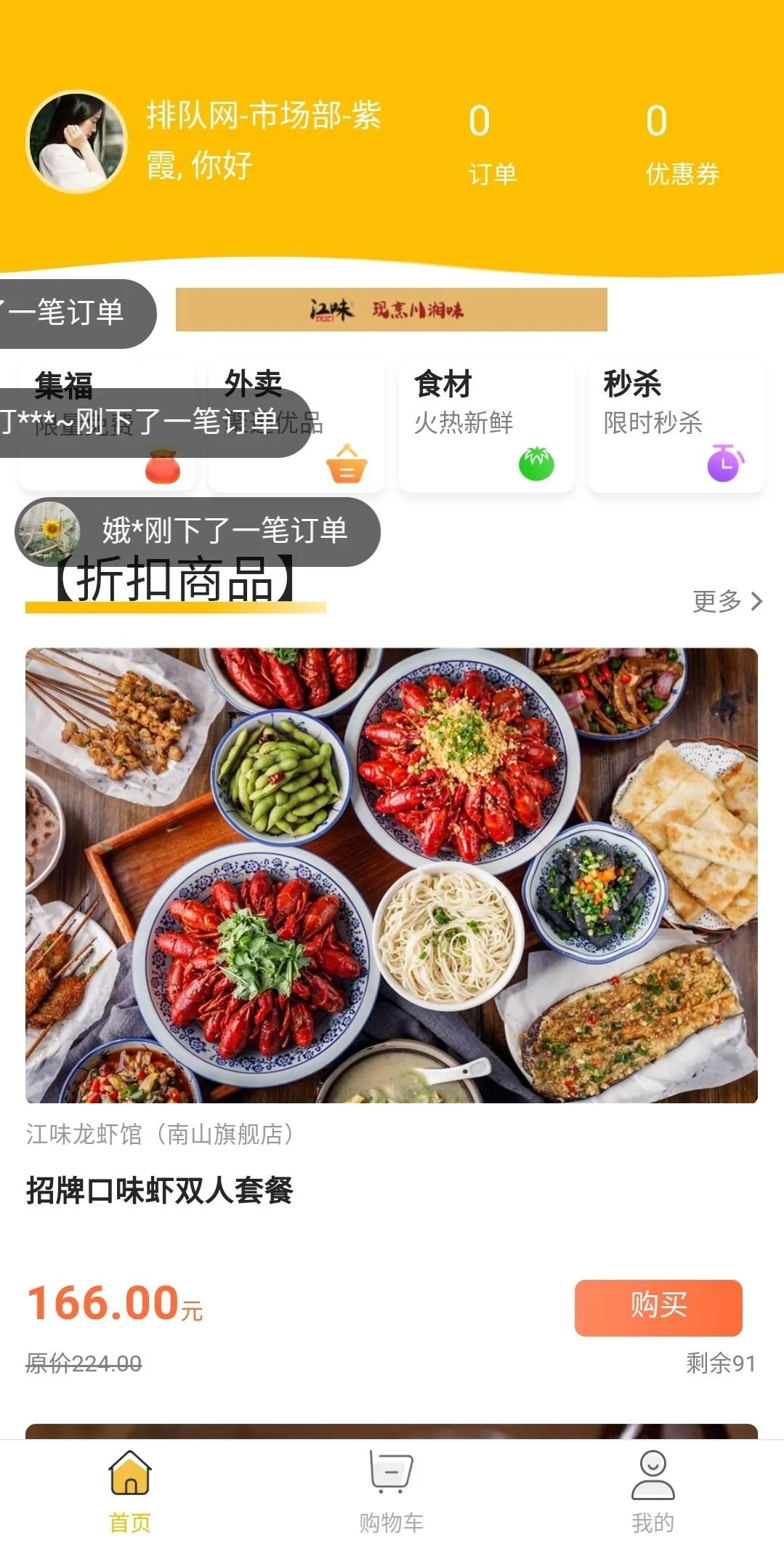Viewport: 784px width, 1543px height.
Task: Open the 食材 火热新鲜 card
Action: (x=485, y=425)
